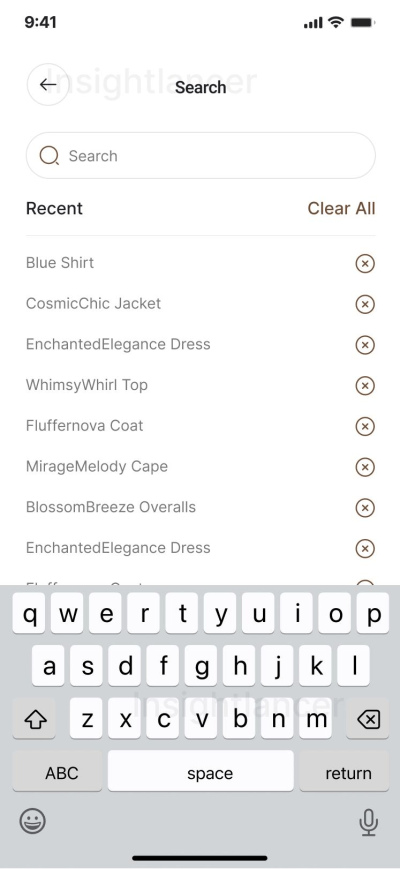Open Blue Shirt recent search
The image size is (400, 869).
[x=60, y=263]
